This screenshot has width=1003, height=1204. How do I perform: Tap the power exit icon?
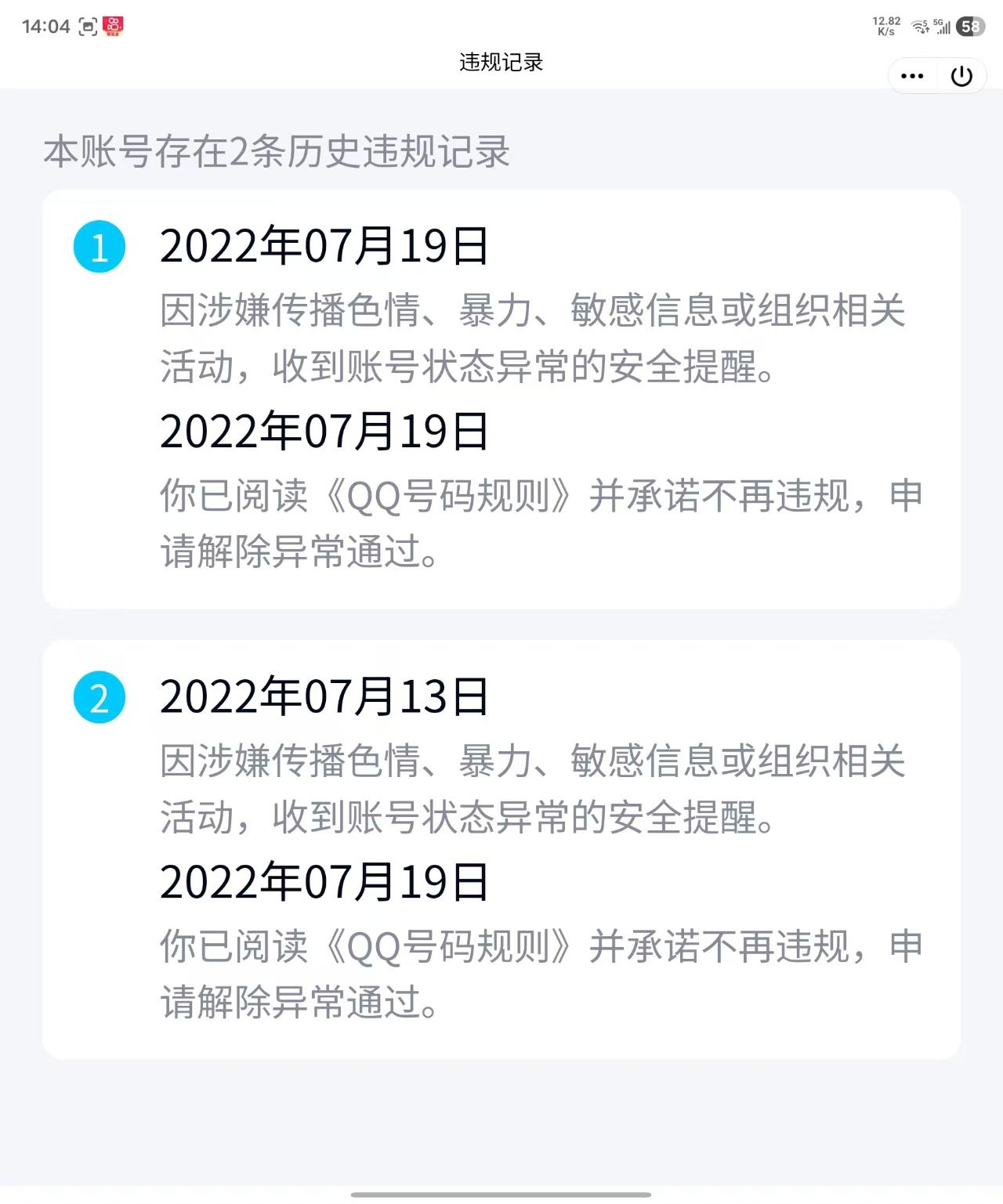pyautogui.click(x=963, y=75)
